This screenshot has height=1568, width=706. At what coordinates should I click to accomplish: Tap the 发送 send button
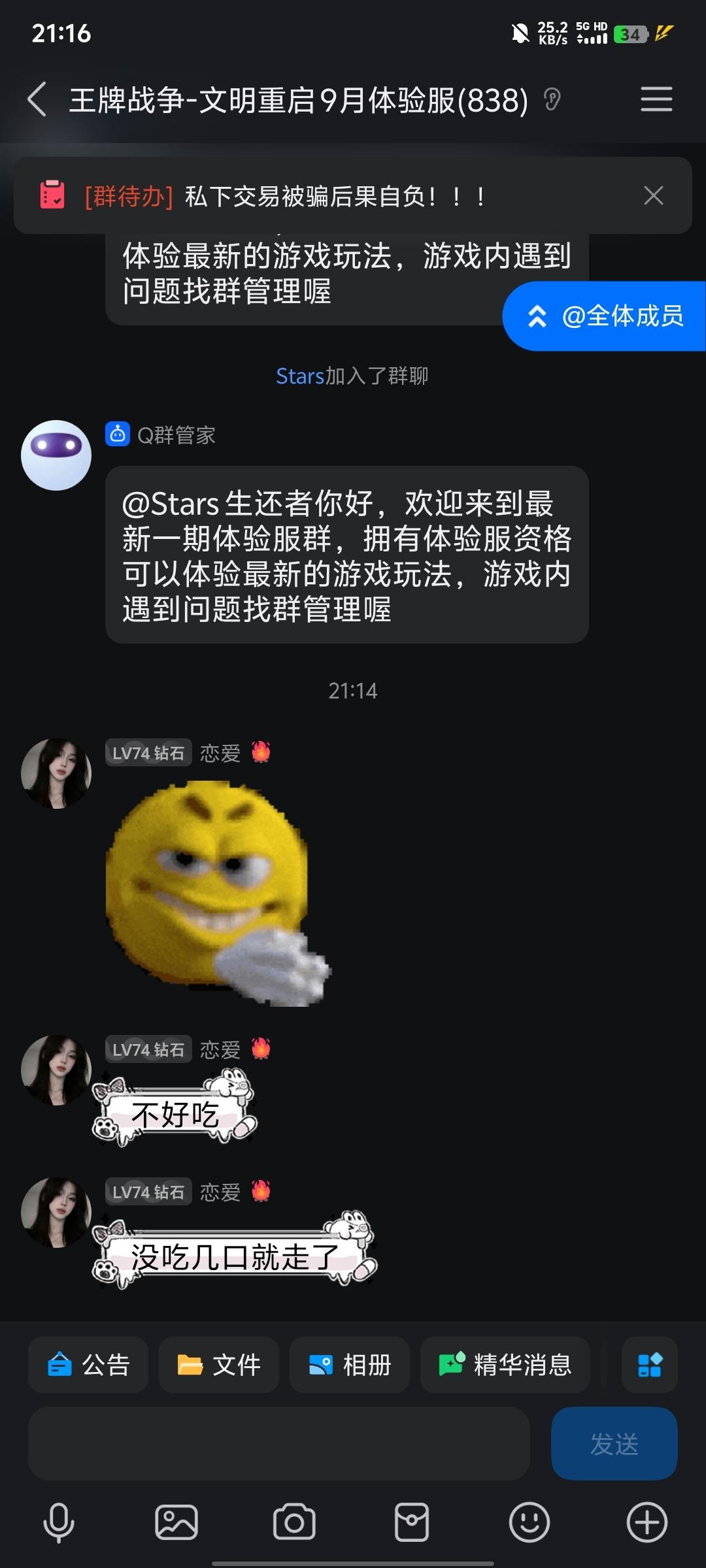pyautogui.click(x=614, y=1443)
